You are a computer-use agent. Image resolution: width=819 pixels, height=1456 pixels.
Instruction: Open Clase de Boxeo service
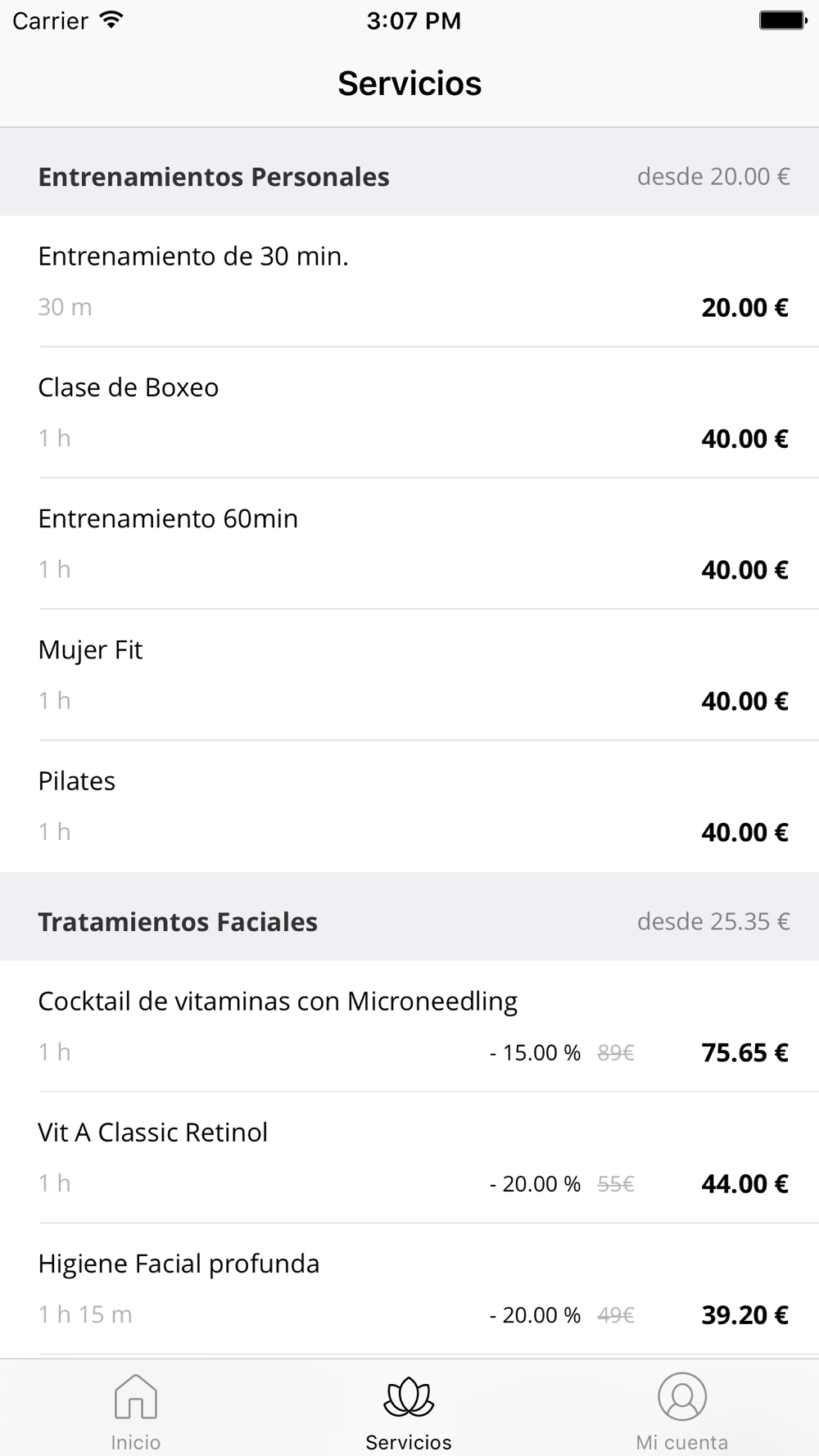pos(409,412)
